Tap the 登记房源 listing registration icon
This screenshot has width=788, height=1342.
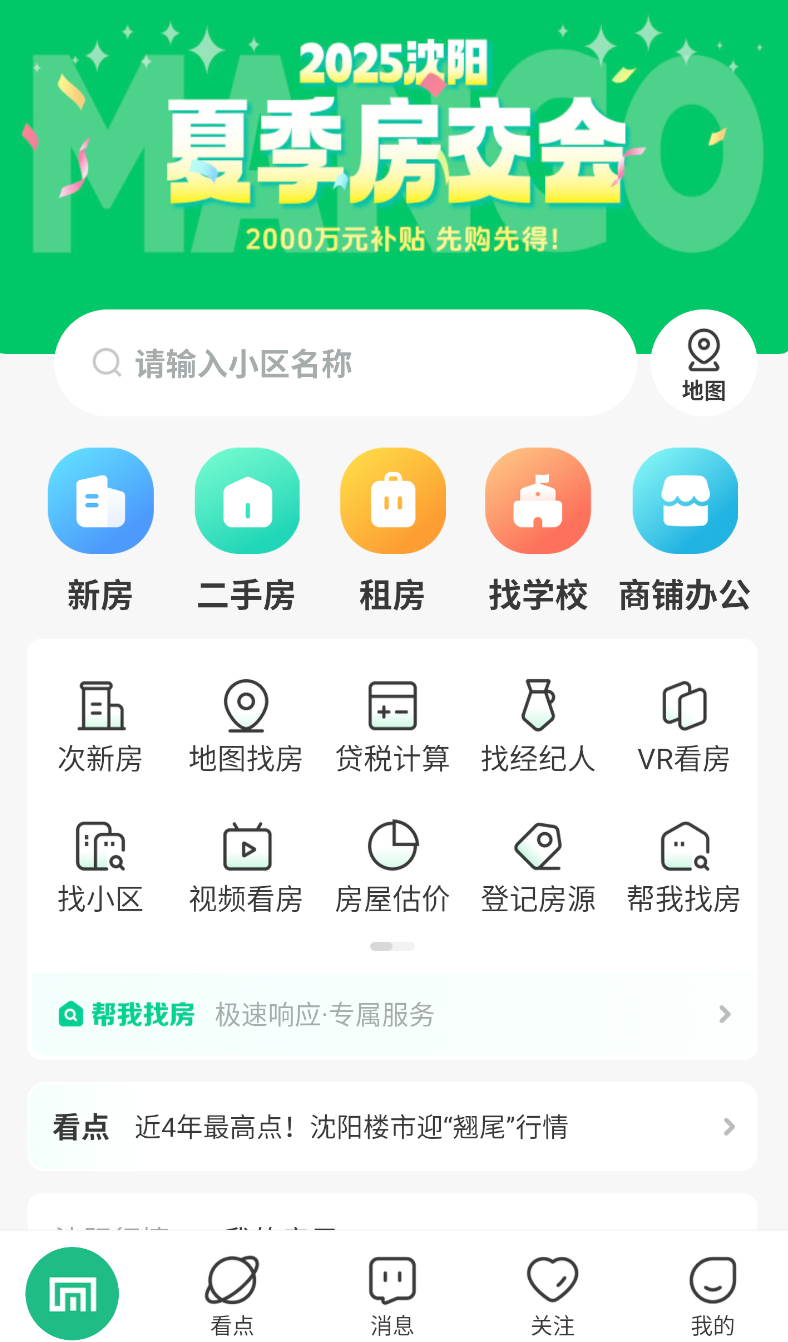tap(538, 865)
